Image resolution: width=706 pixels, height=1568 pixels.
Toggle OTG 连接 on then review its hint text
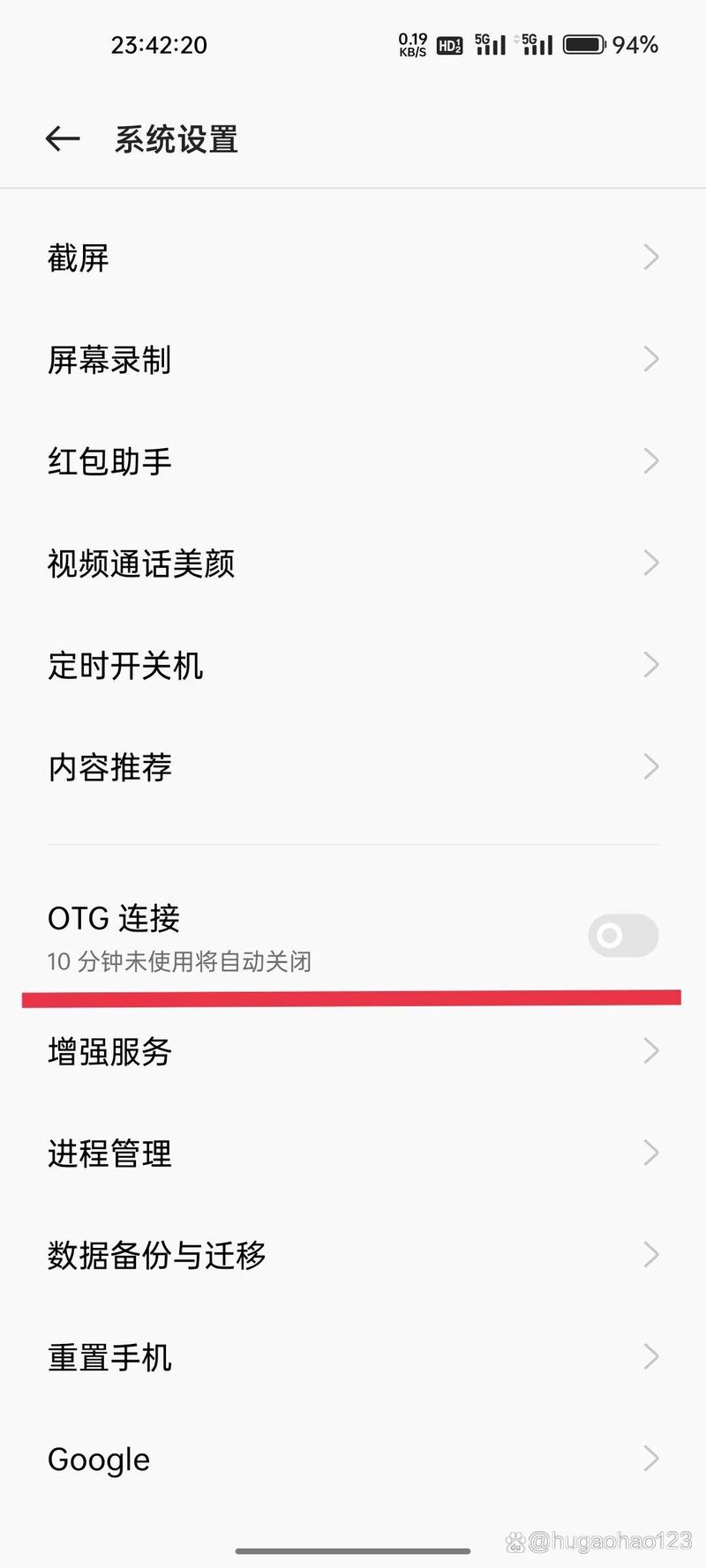coord(622,936)
